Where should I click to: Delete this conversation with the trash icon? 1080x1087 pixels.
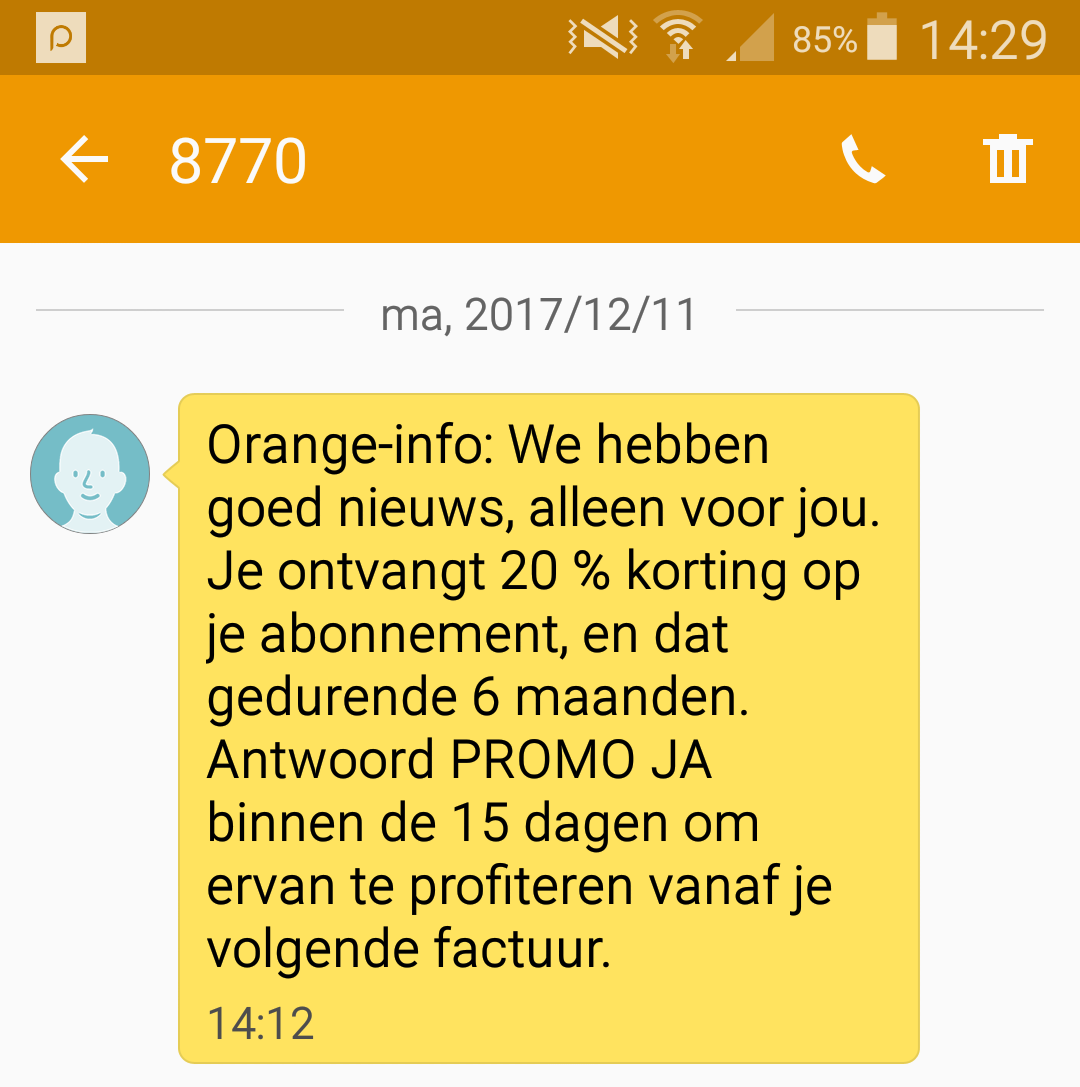coord(1007,160)
